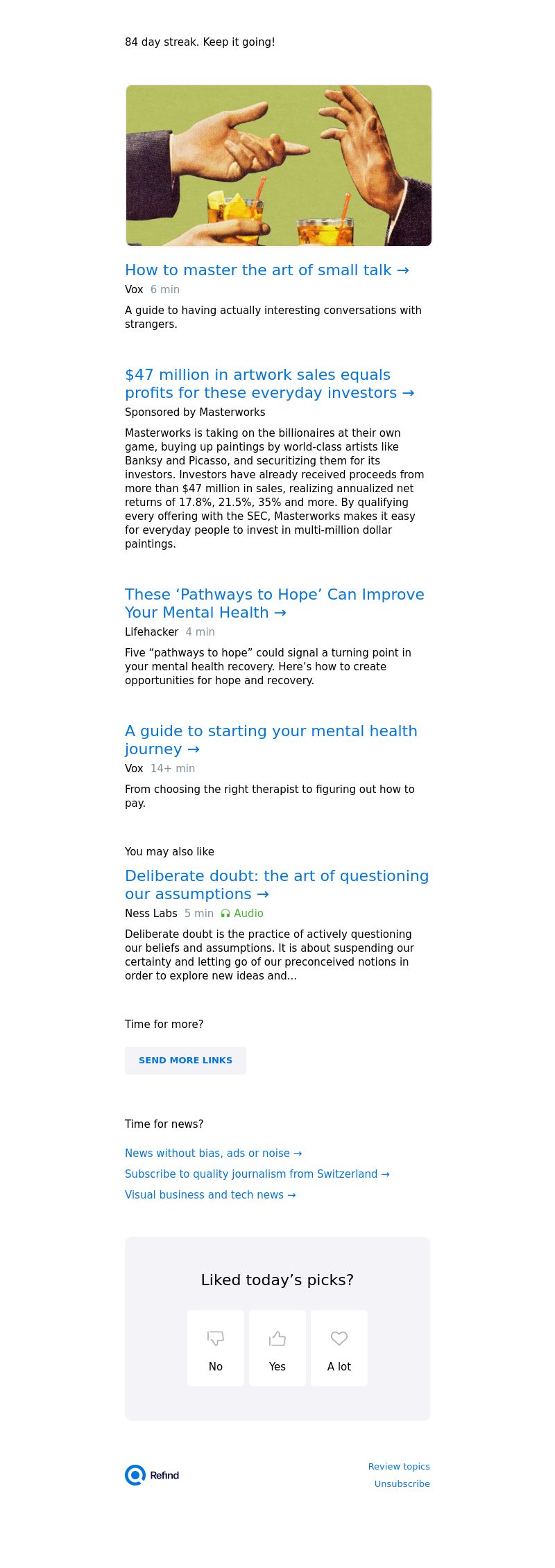Viewport: 555px width, 1568px height.
Task: Open the small talk article image
Action: [x=278, y=166]
